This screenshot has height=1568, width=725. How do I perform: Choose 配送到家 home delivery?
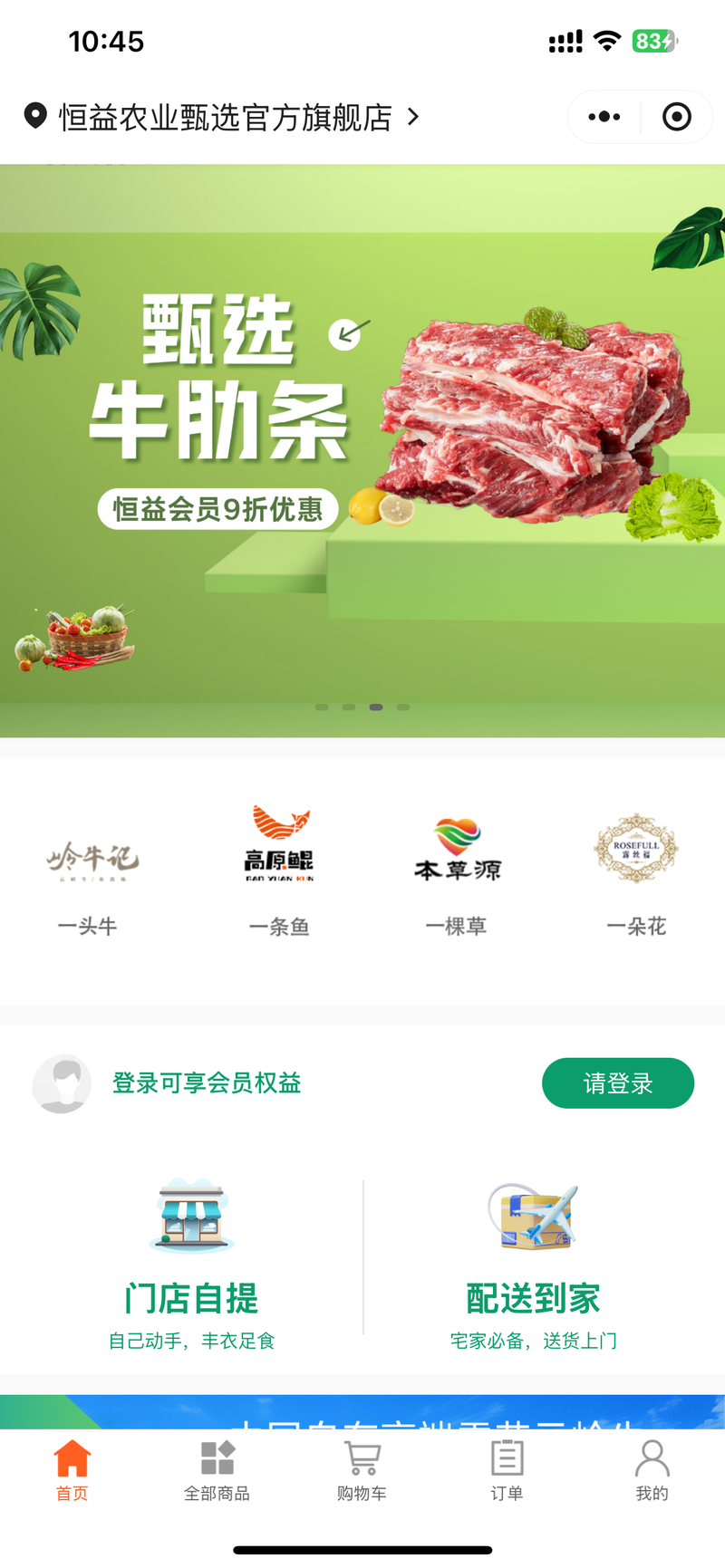point(534,1264)
